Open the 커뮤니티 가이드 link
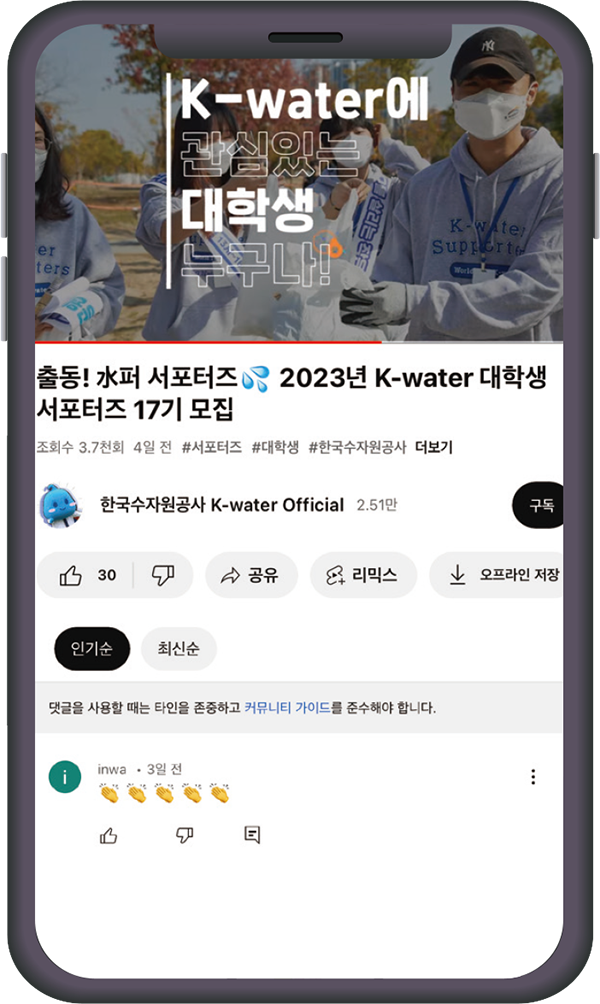Viewport: 600px width, 1004px height. pos(287,708)
